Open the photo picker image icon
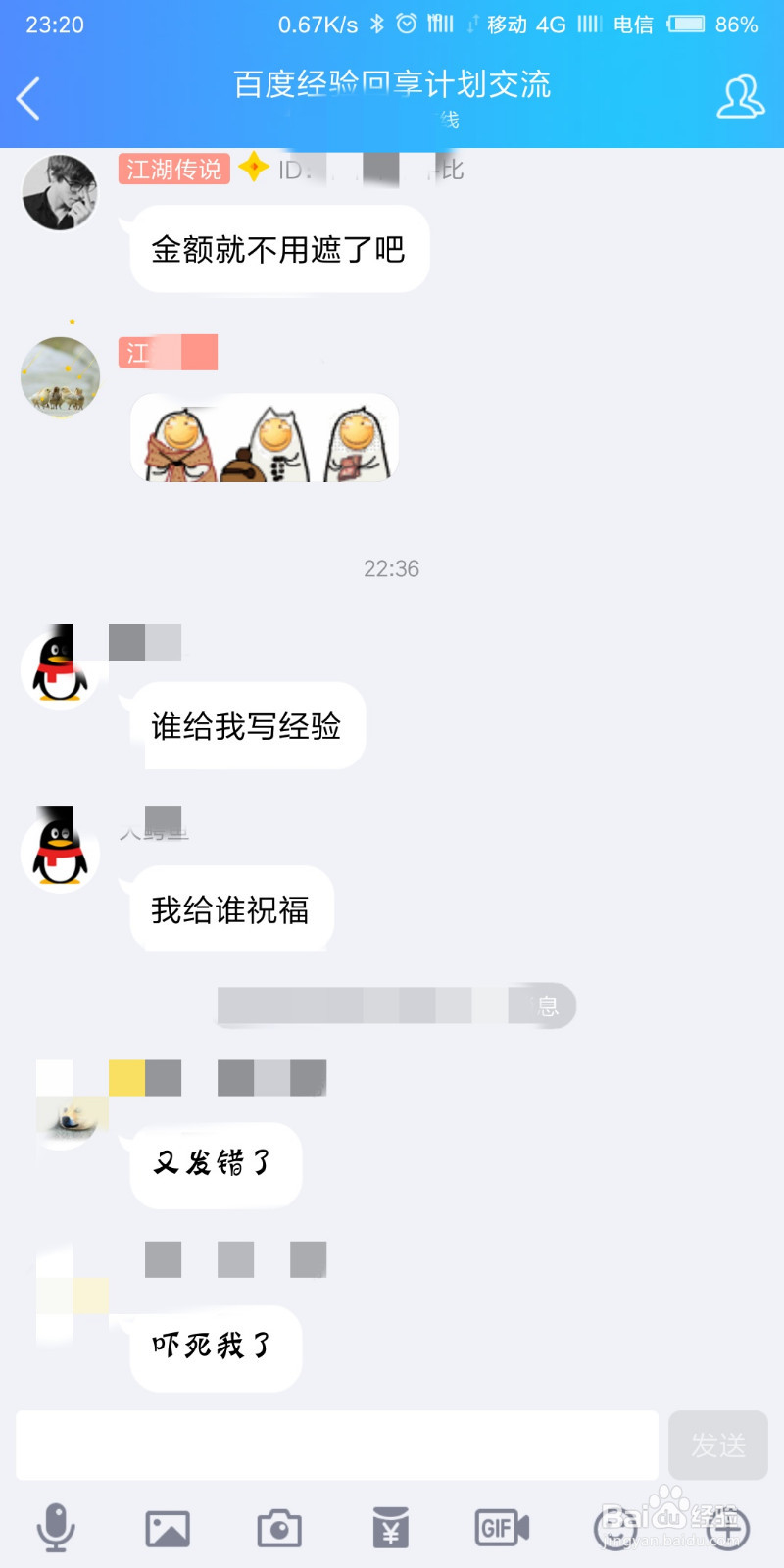The image size is (784, 1568). pyautogui.click(x=168, y=1526)
